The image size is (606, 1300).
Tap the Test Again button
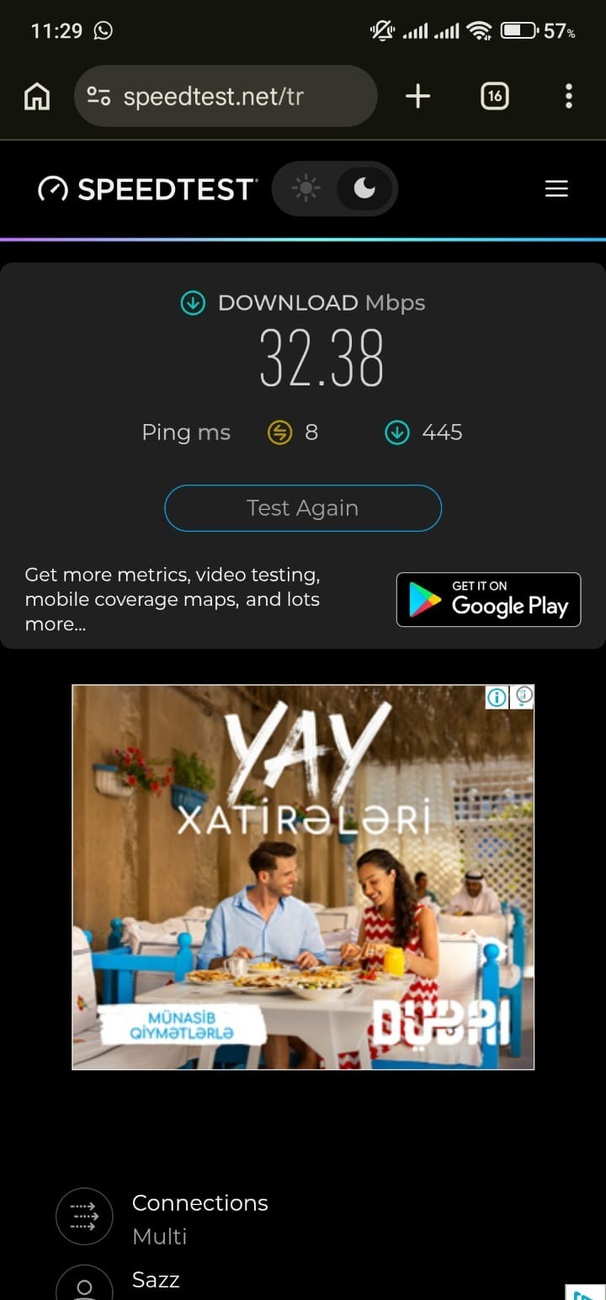(303, 508)
